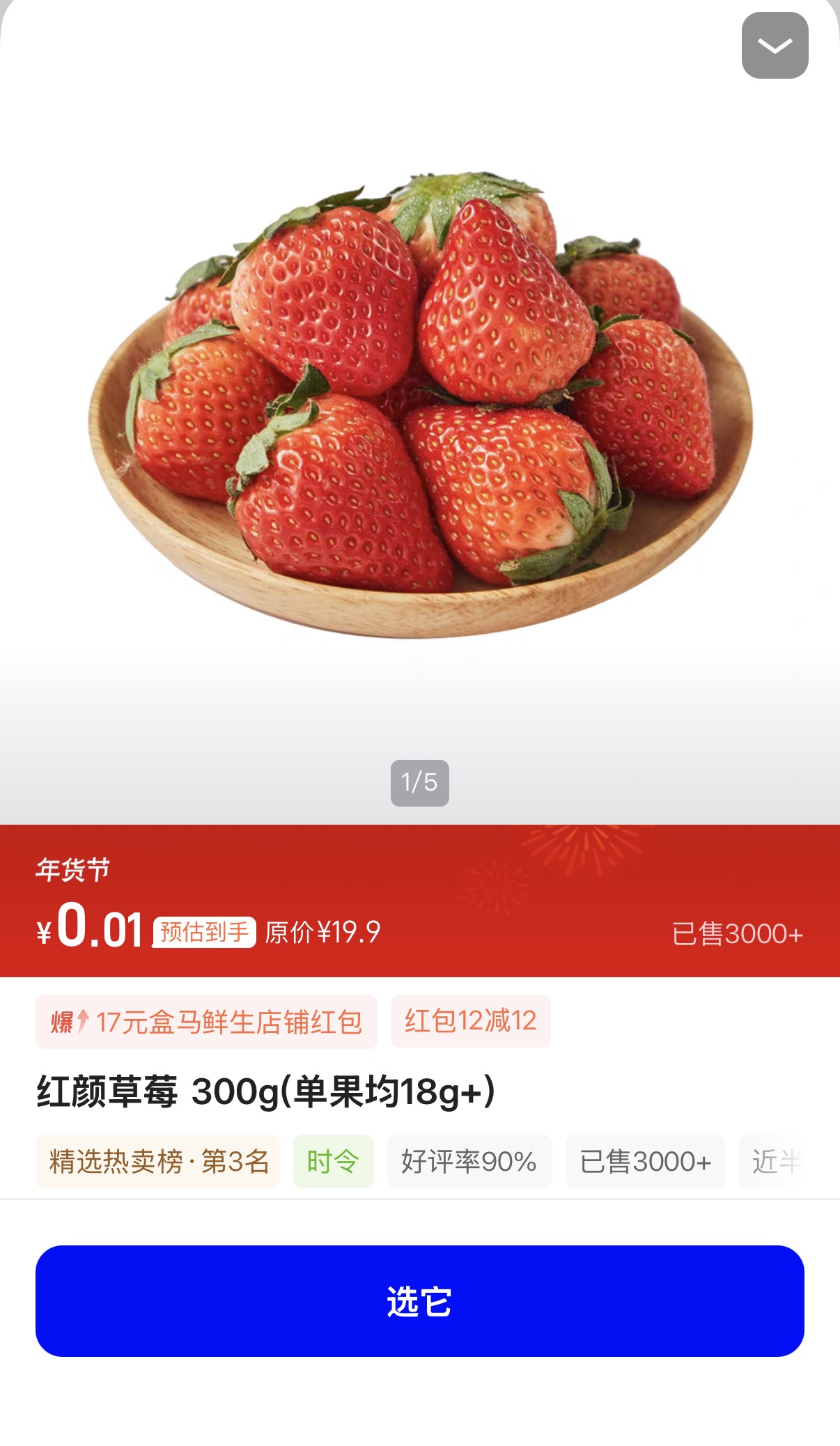Open the 17元盒马鲜生店铺红包 coupon
This screenshot has width=840, height=1446.
pos(206,1022)
